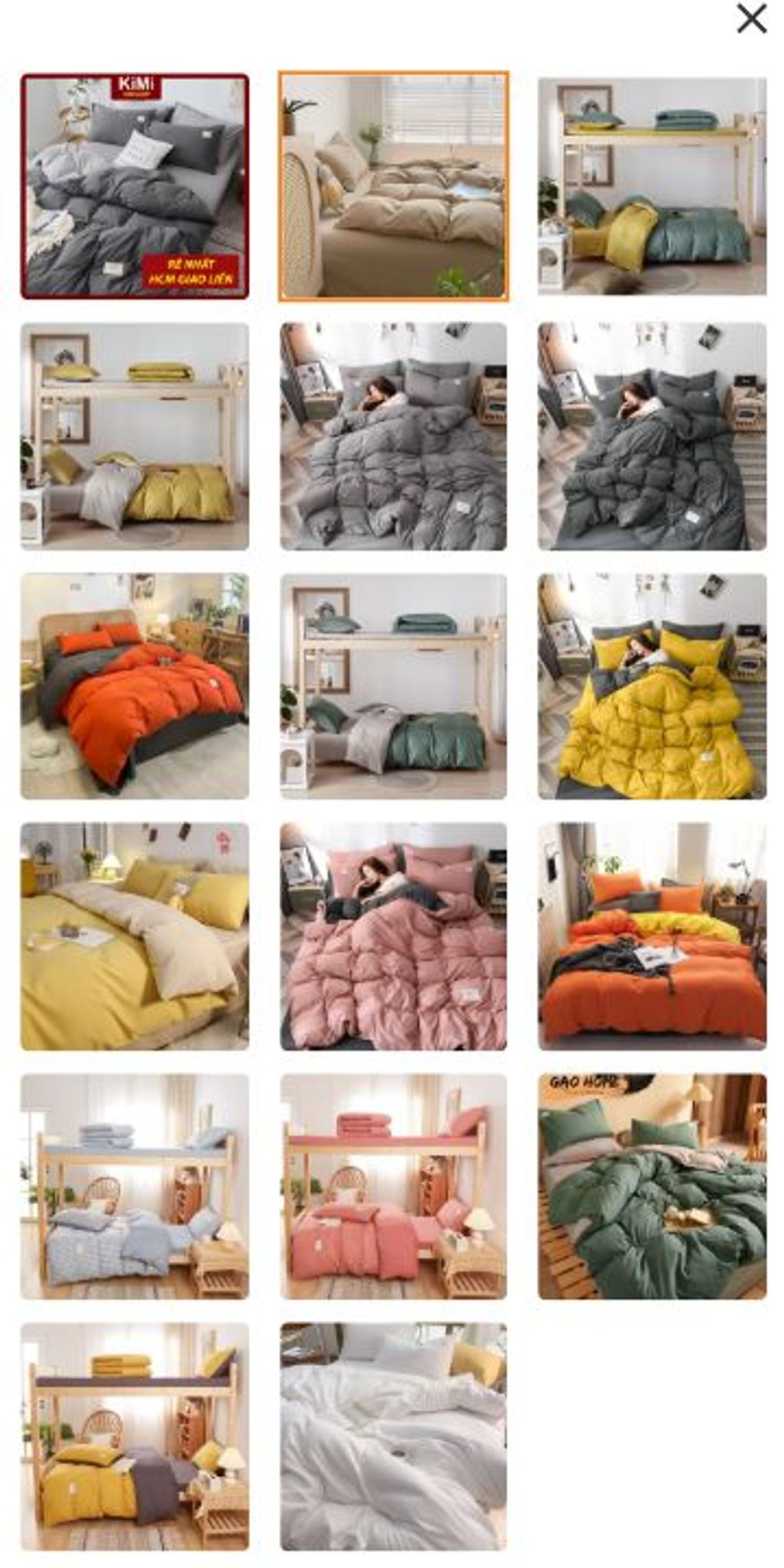This screenshot has width=784, height=1568.
Task: Open the pink bunk bed image
Action: [393, 1186]
